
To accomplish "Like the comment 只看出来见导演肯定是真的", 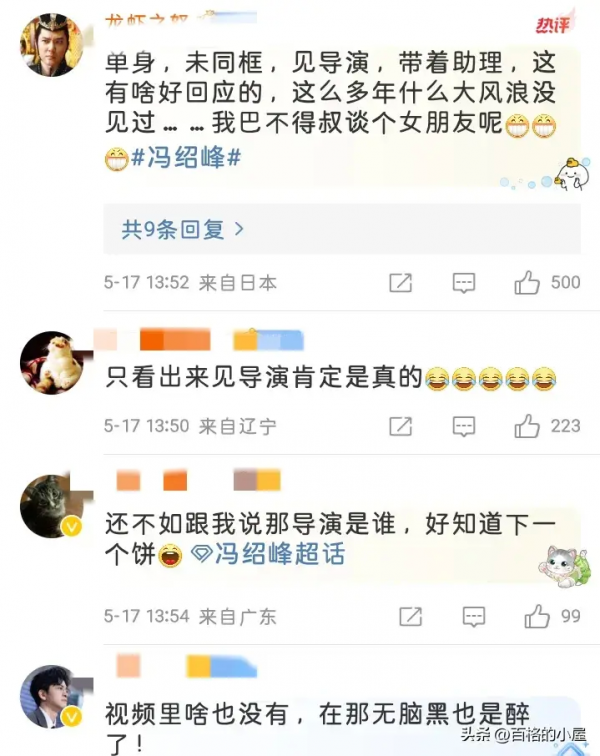I will click(527, 427).
